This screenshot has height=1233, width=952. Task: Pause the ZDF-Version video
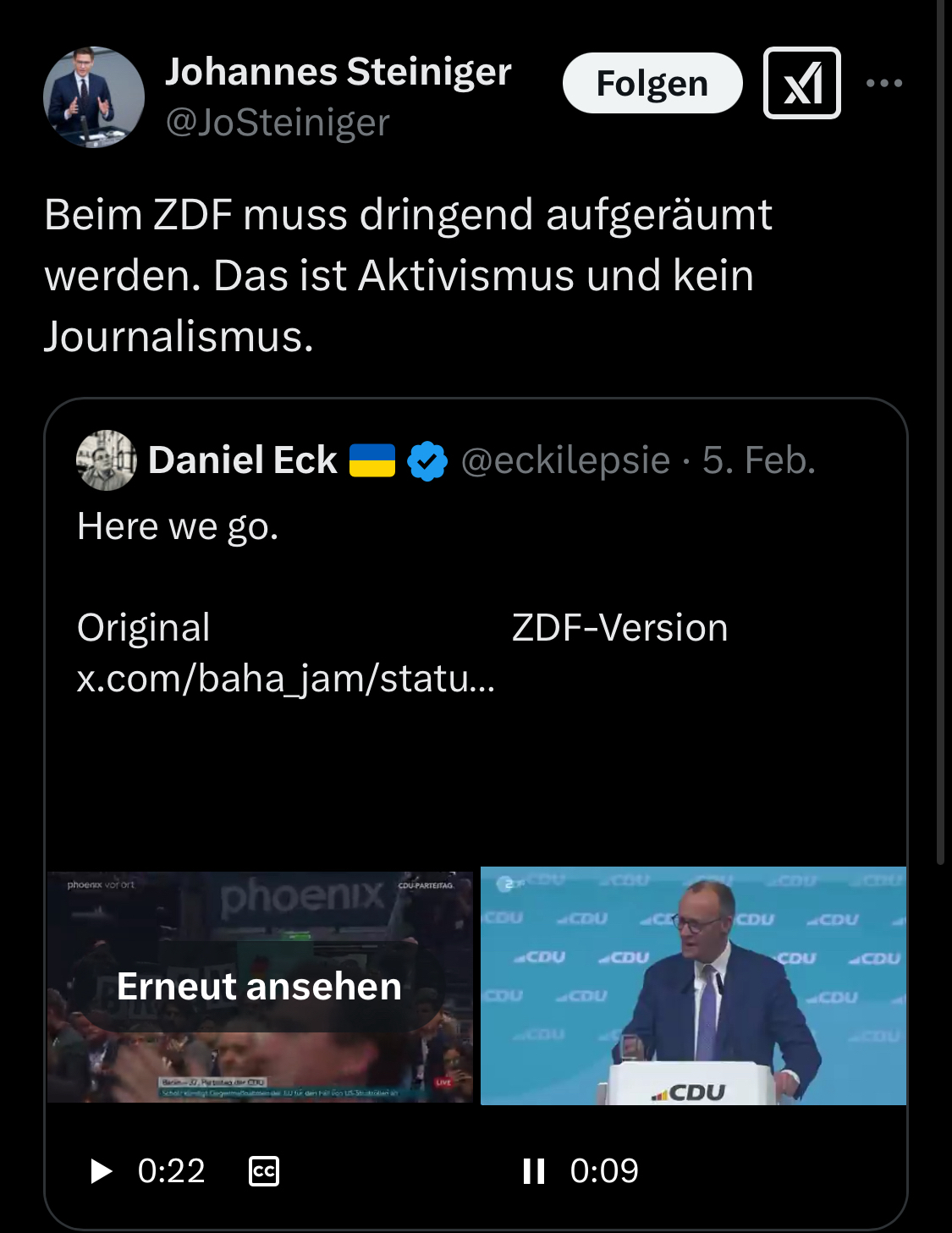coord(534,1171)
